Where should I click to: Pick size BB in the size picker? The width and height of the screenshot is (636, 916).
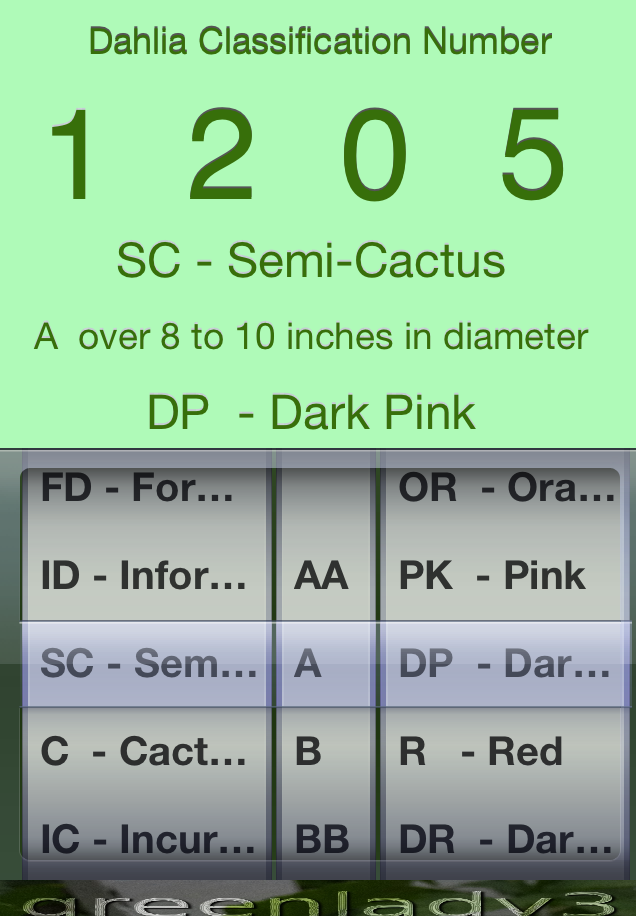[x=322, y=838]
